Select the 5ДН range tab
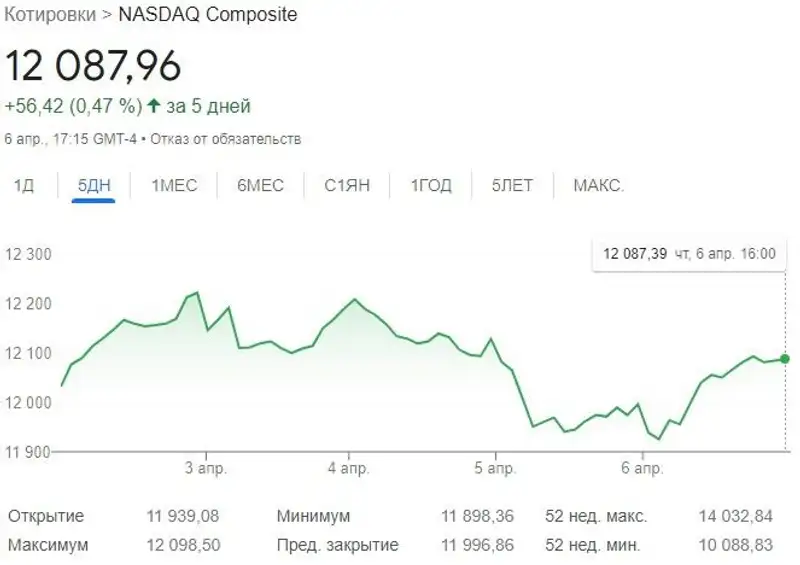The image size is (800, 565). (x=94, y=186)
